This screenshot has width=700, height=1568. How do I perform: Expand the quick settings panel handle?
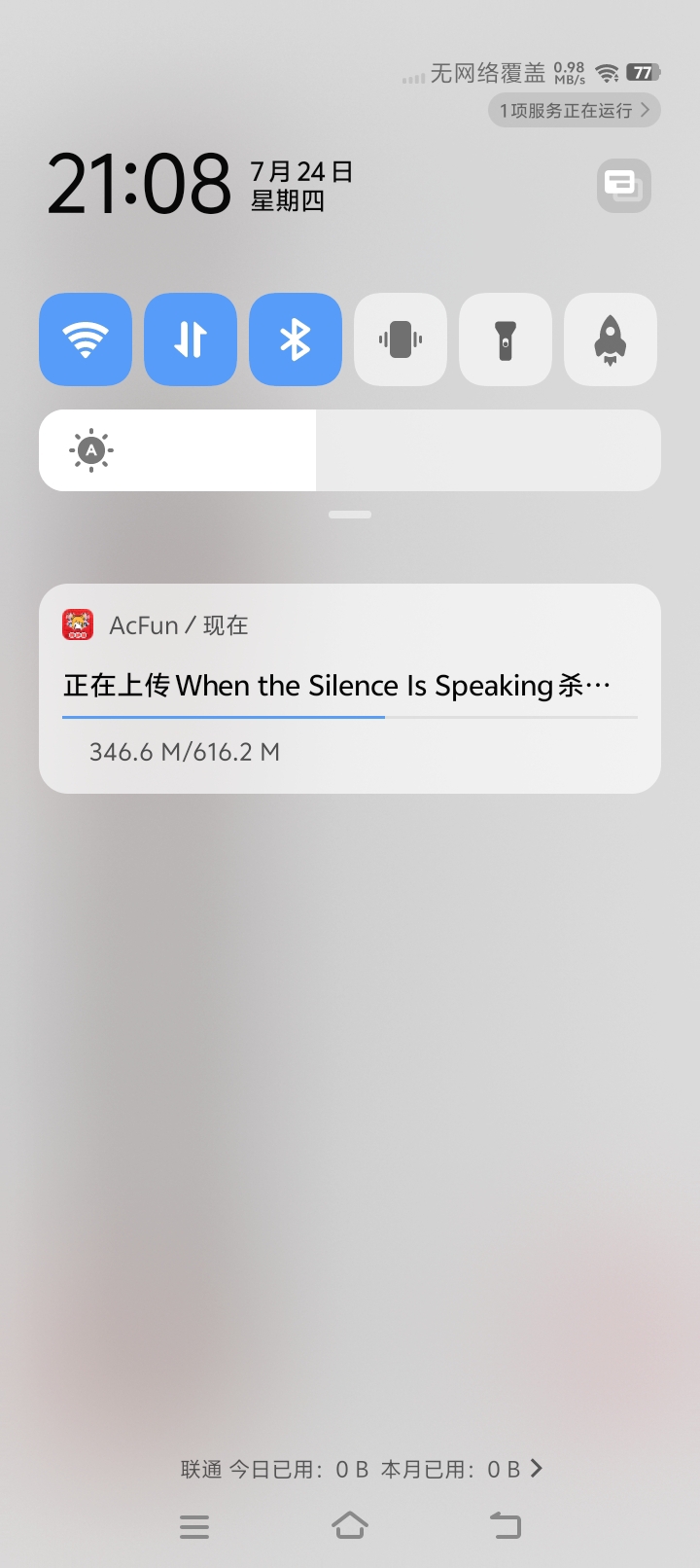click(350, 515)
